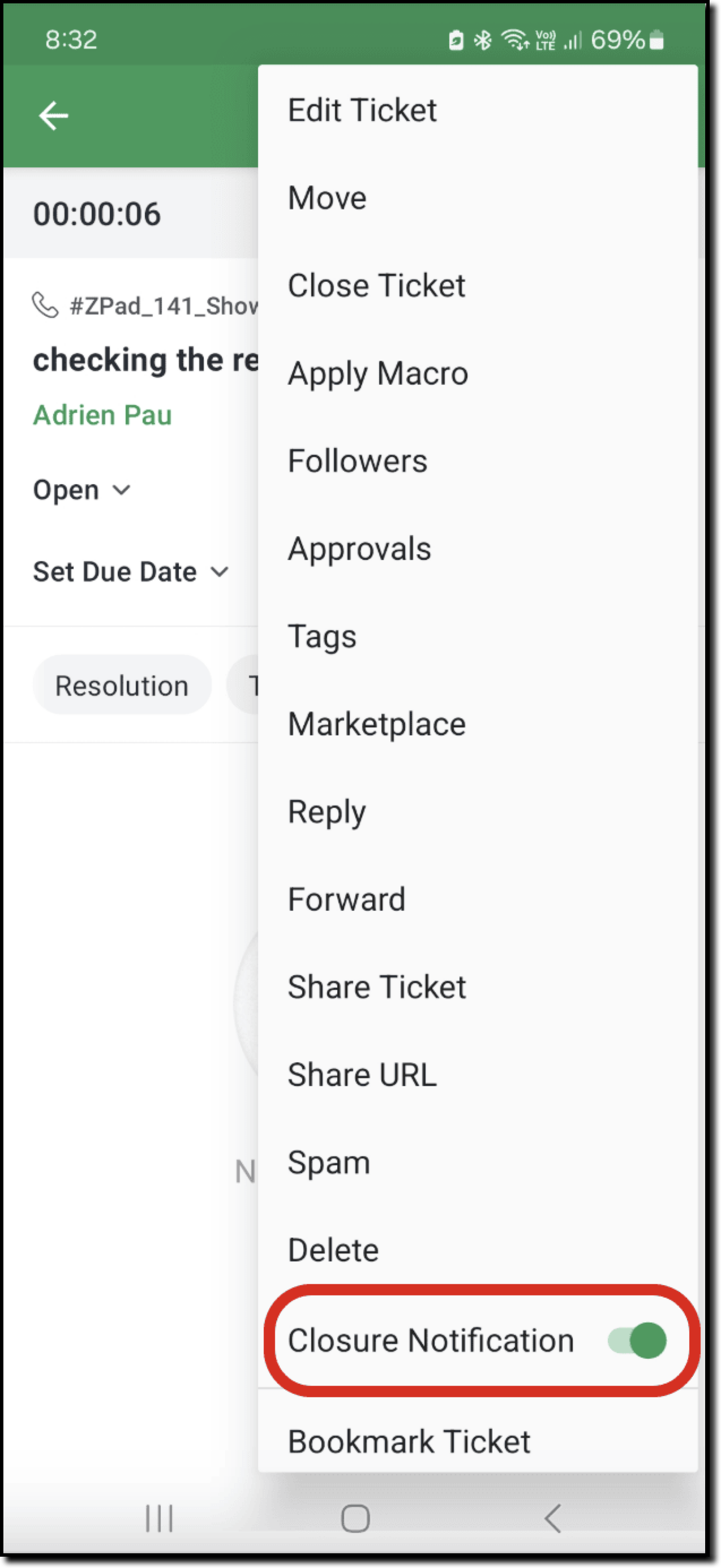Select the Forward option
This screenshot has height=1568, width=721.
478,899
